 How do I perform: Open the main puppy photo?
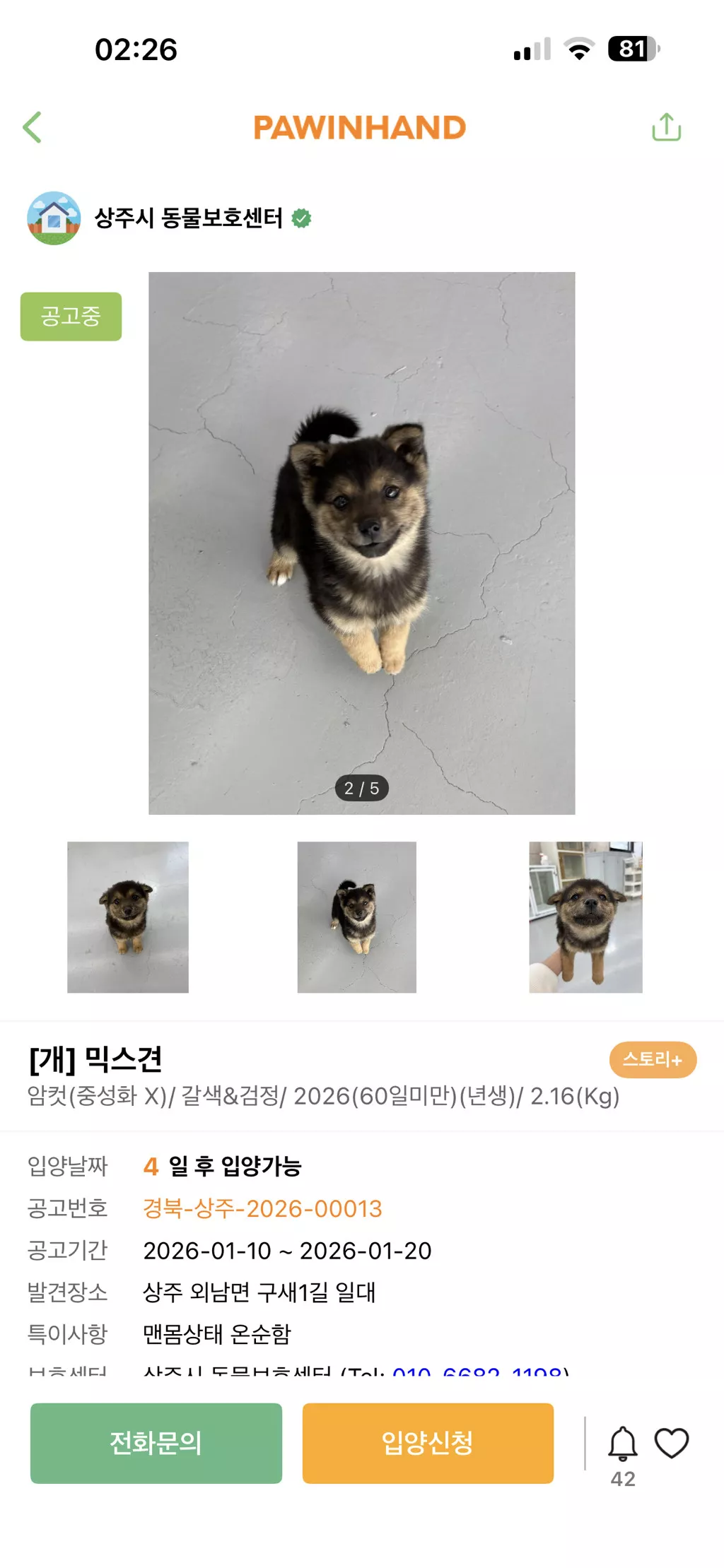(x=361, y=543)
